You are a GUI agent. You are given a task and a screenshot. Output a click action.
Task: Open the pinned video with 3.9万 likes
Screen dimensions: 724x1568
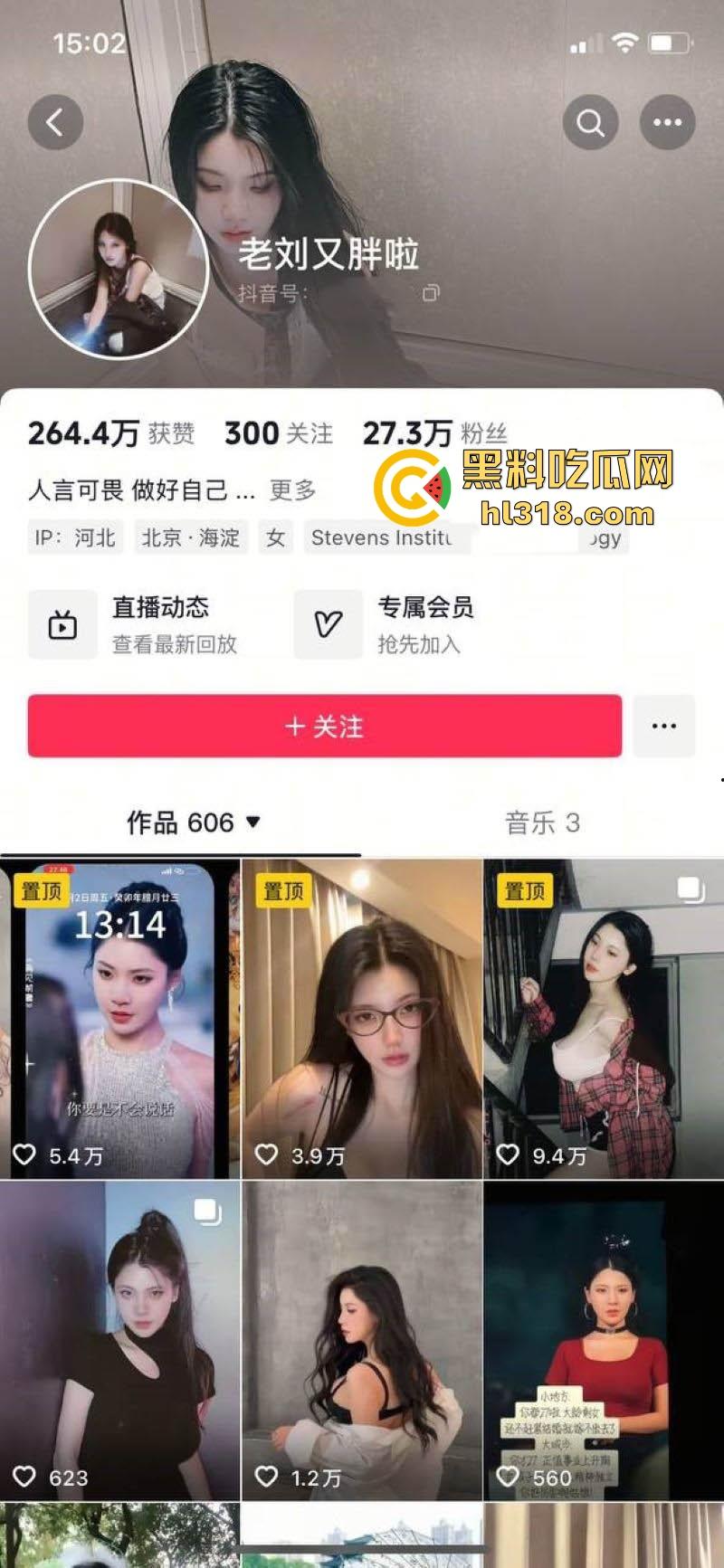(361, 1018)
